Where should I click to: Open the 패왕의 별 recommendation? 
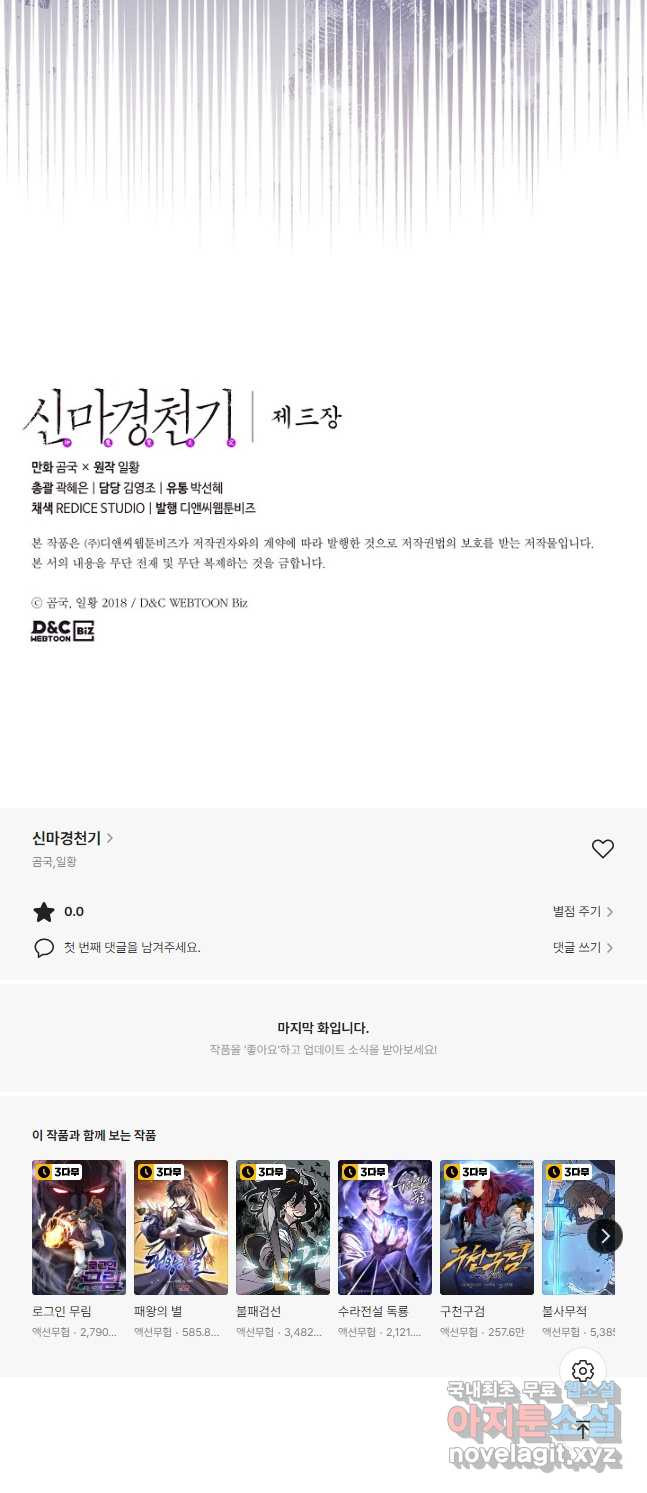[180, 1227]
